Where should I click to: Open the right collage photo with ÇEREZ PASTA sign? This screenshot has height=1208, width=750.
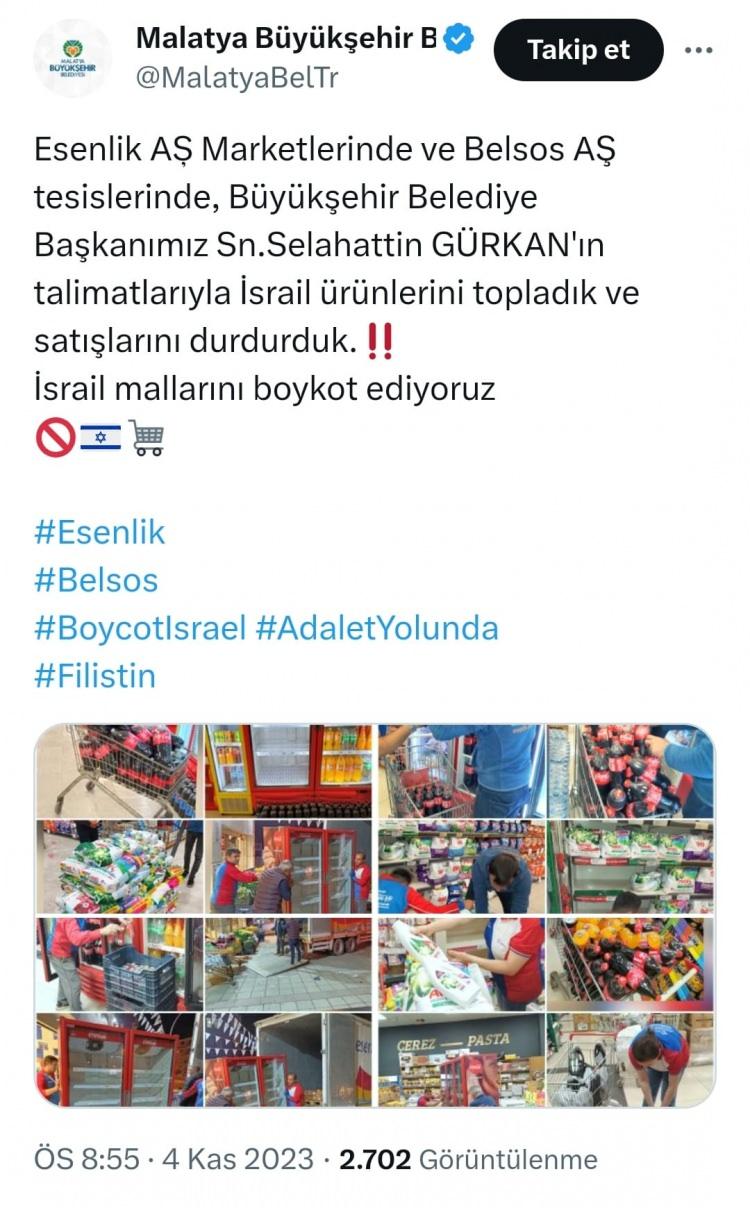[x=547, y=915]
